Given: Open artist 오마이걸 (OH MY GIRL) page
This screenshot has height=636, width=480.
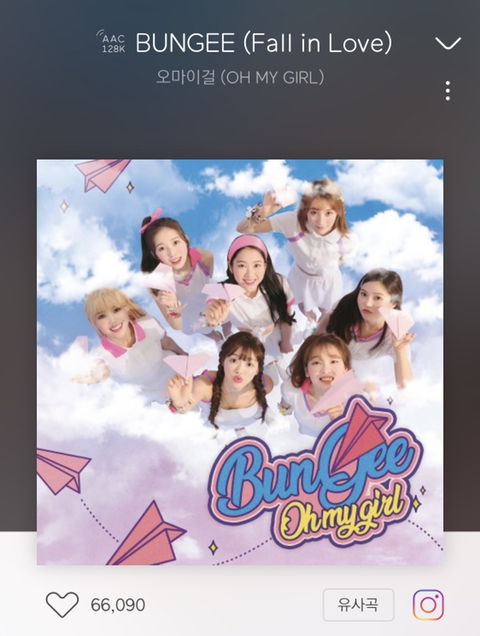Looking at the screenshot, I should coord(240,77).
